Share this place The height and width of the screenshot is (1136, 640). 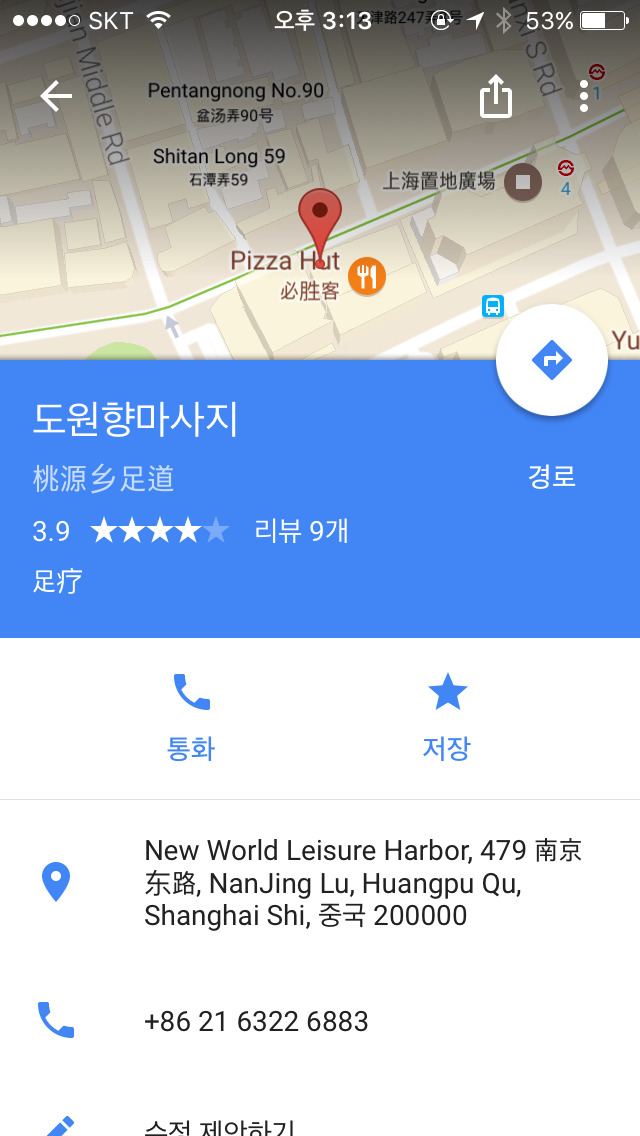[496, 96]
